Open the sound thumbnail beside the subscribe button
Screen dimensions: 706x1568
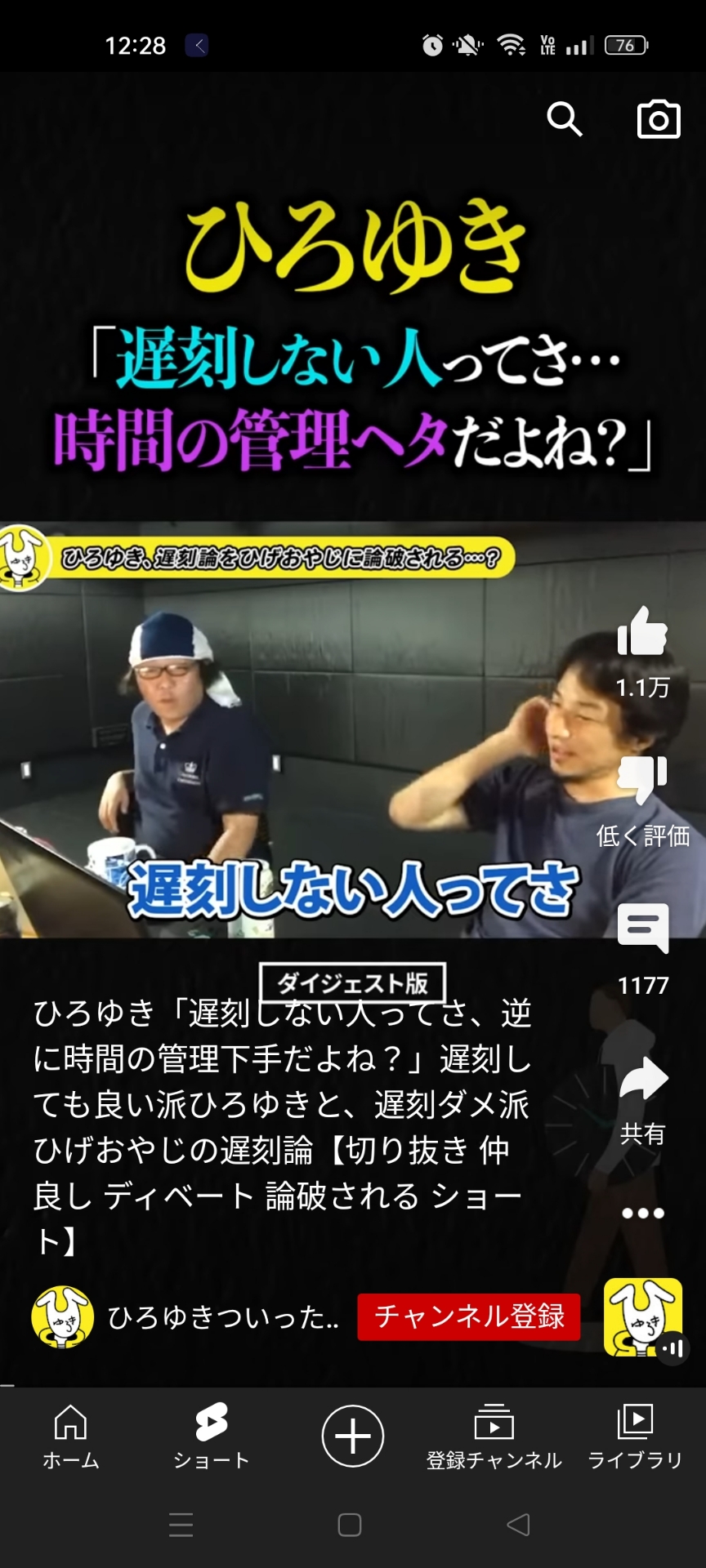point(643,1317)
